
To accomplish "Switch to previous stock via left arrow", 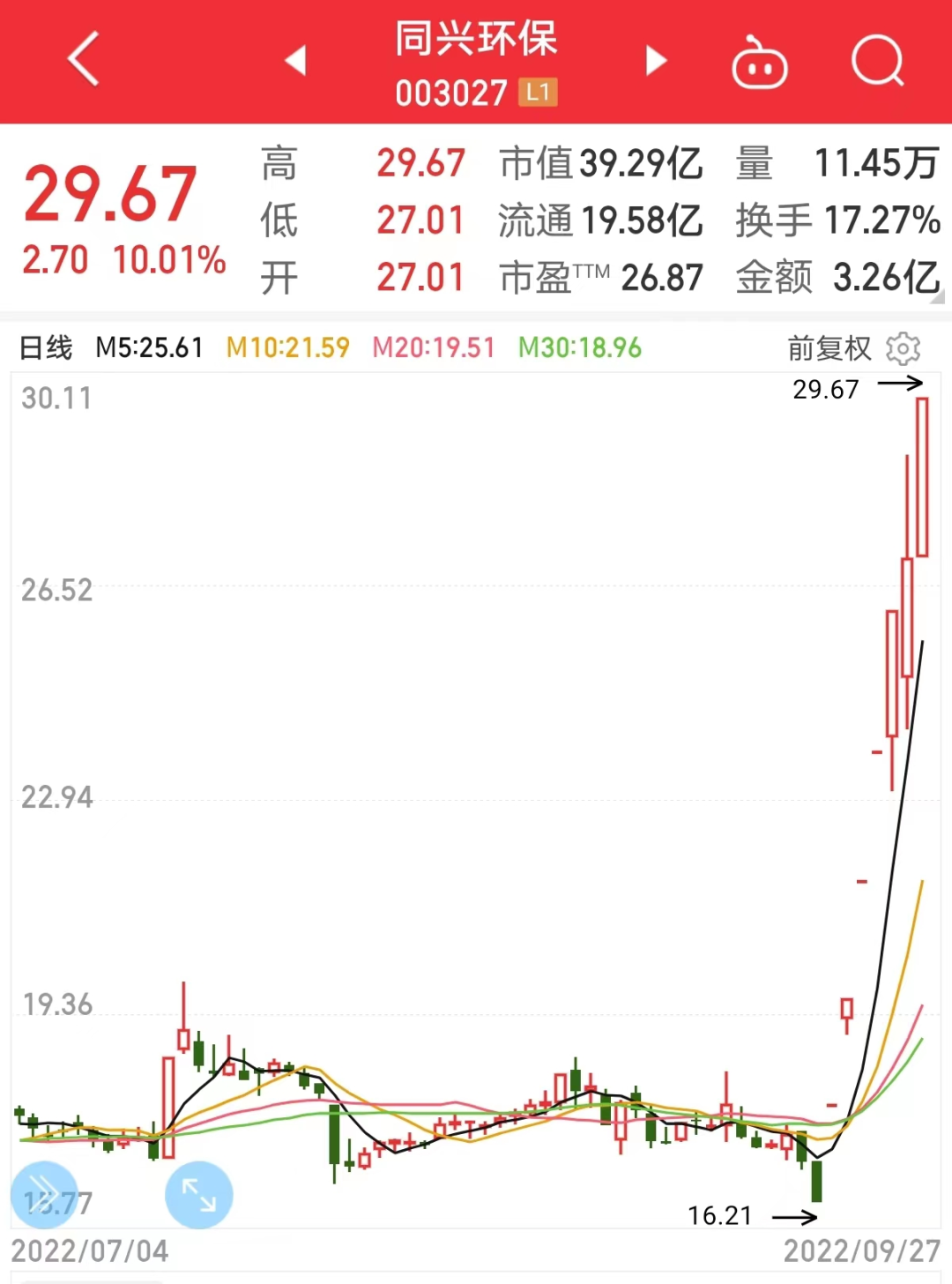I will click(x=294, y=60).
